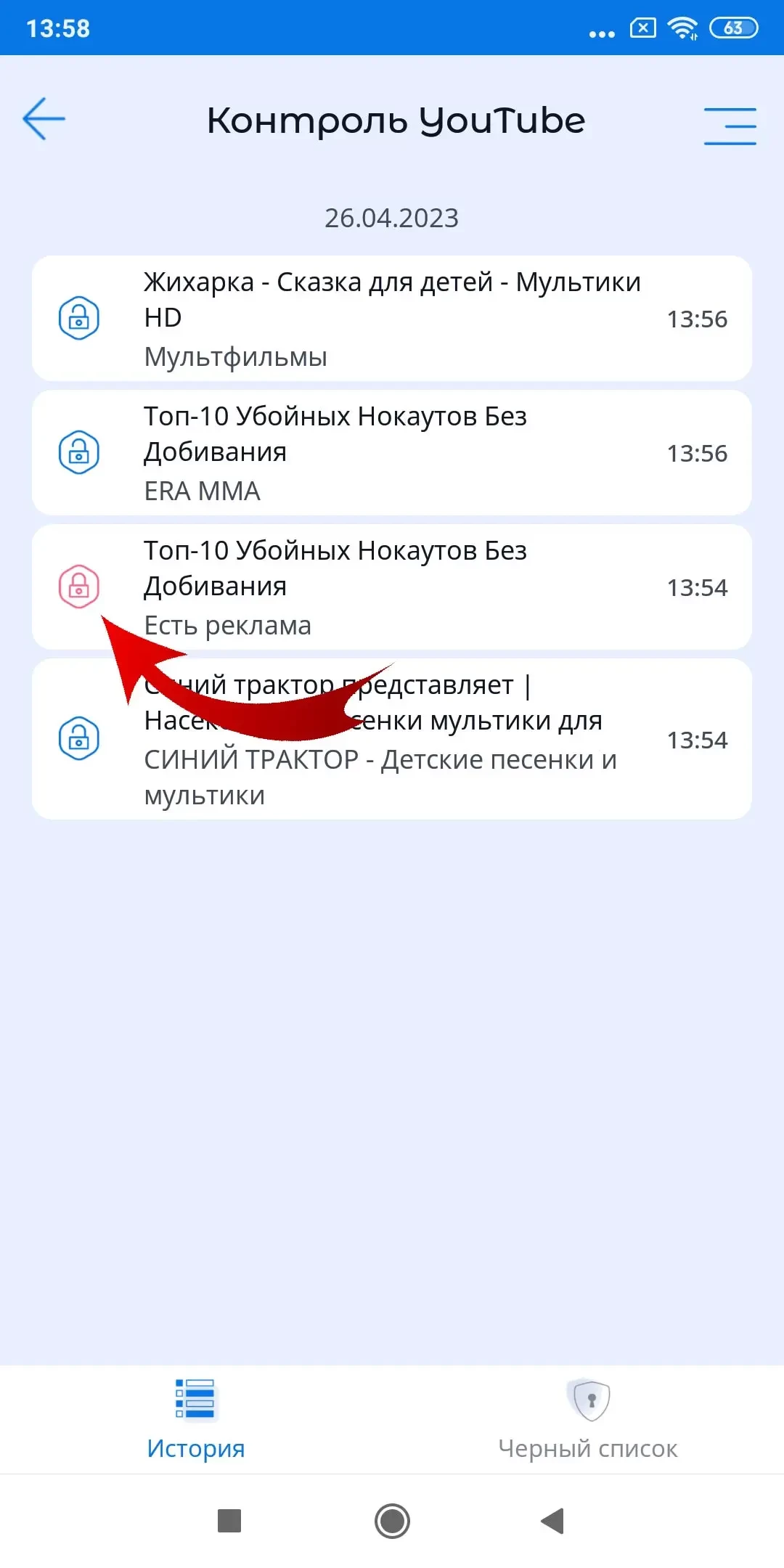
Task: Open the Черный список tab
Action: point(588,1419)
